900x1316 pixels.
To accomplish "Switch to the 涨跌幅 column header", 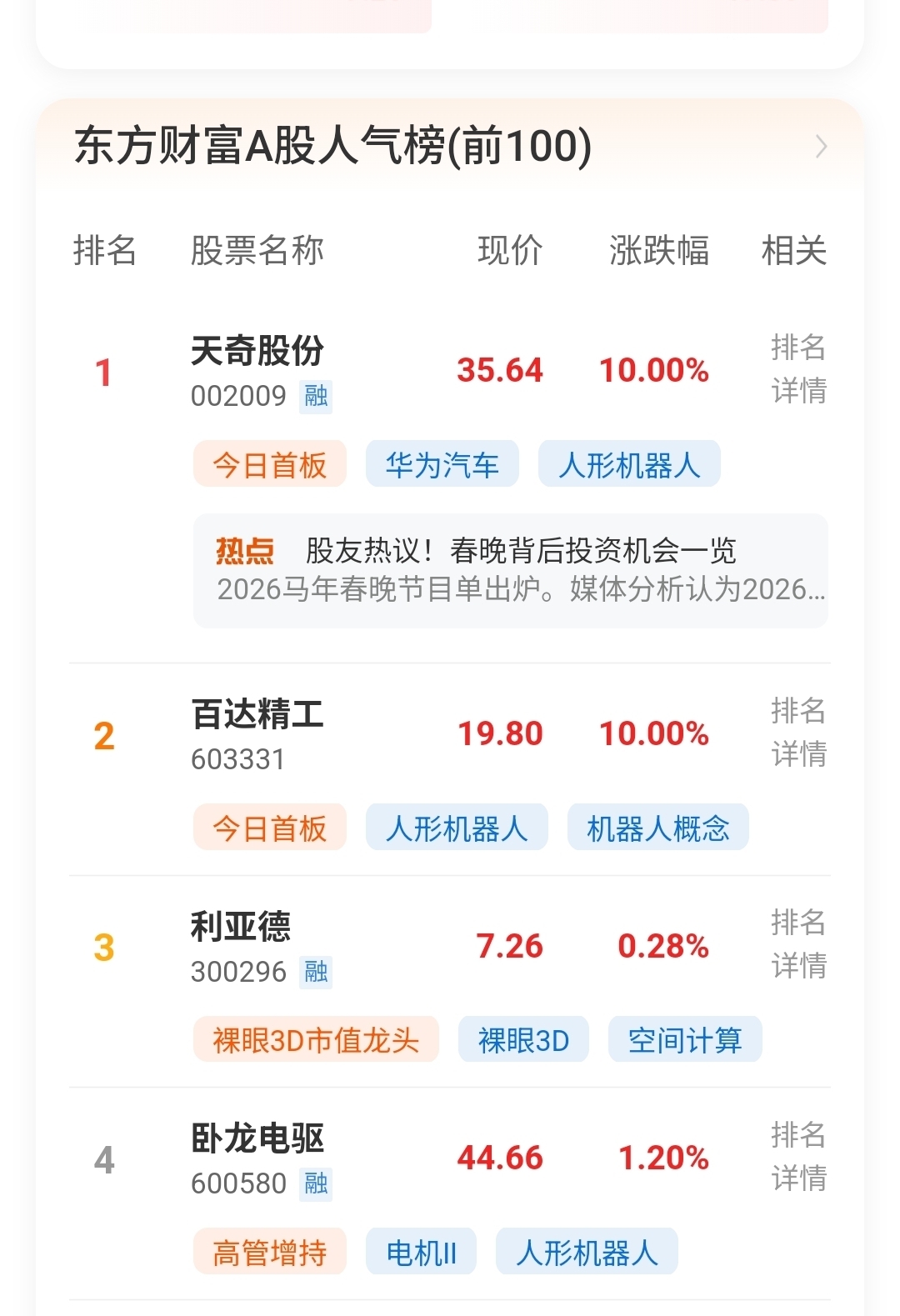I will pyautogui.click(x=659, y=252).
